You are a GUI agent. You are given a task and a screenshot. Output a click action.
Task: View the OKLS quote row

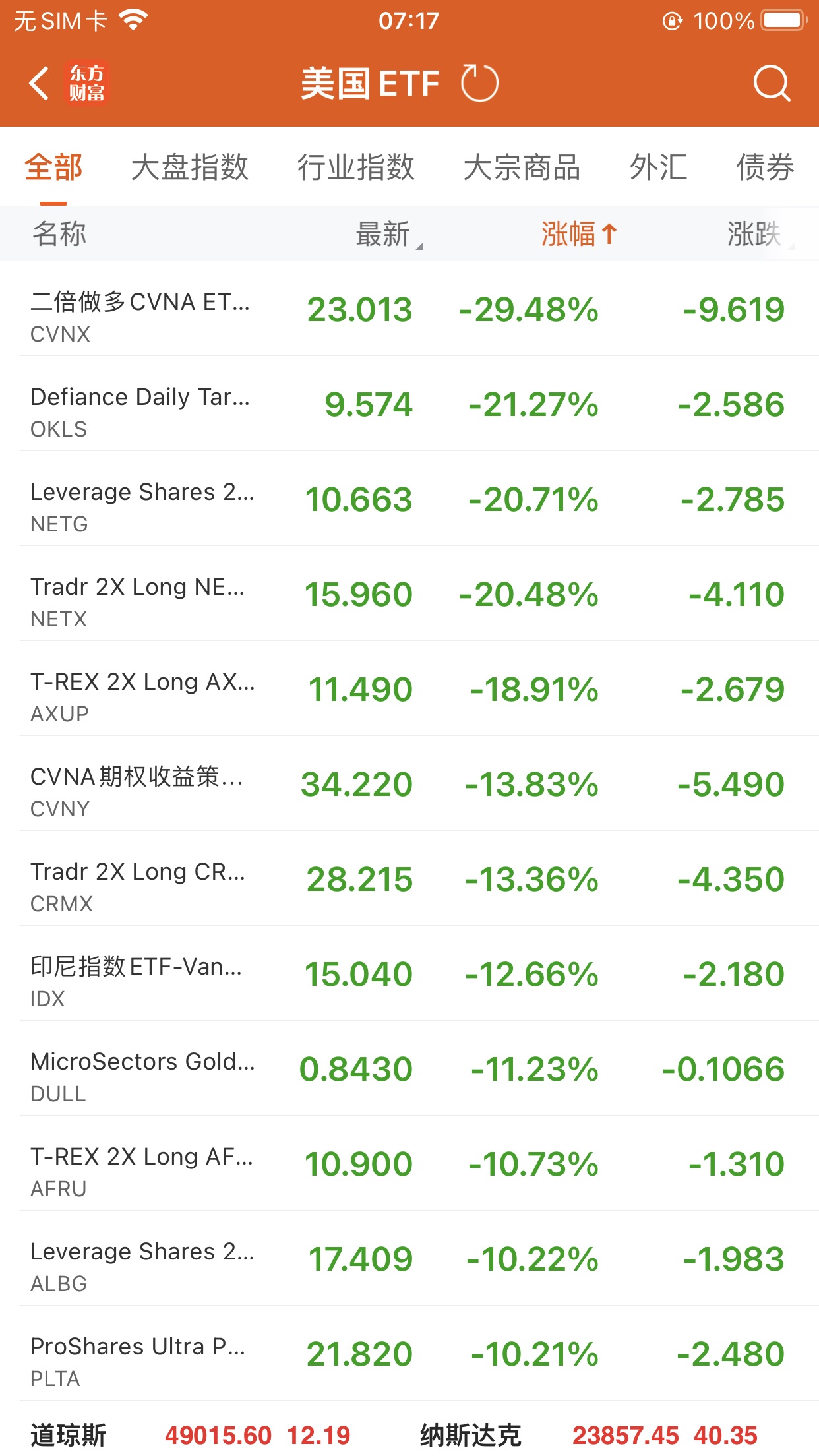[409, 404]
